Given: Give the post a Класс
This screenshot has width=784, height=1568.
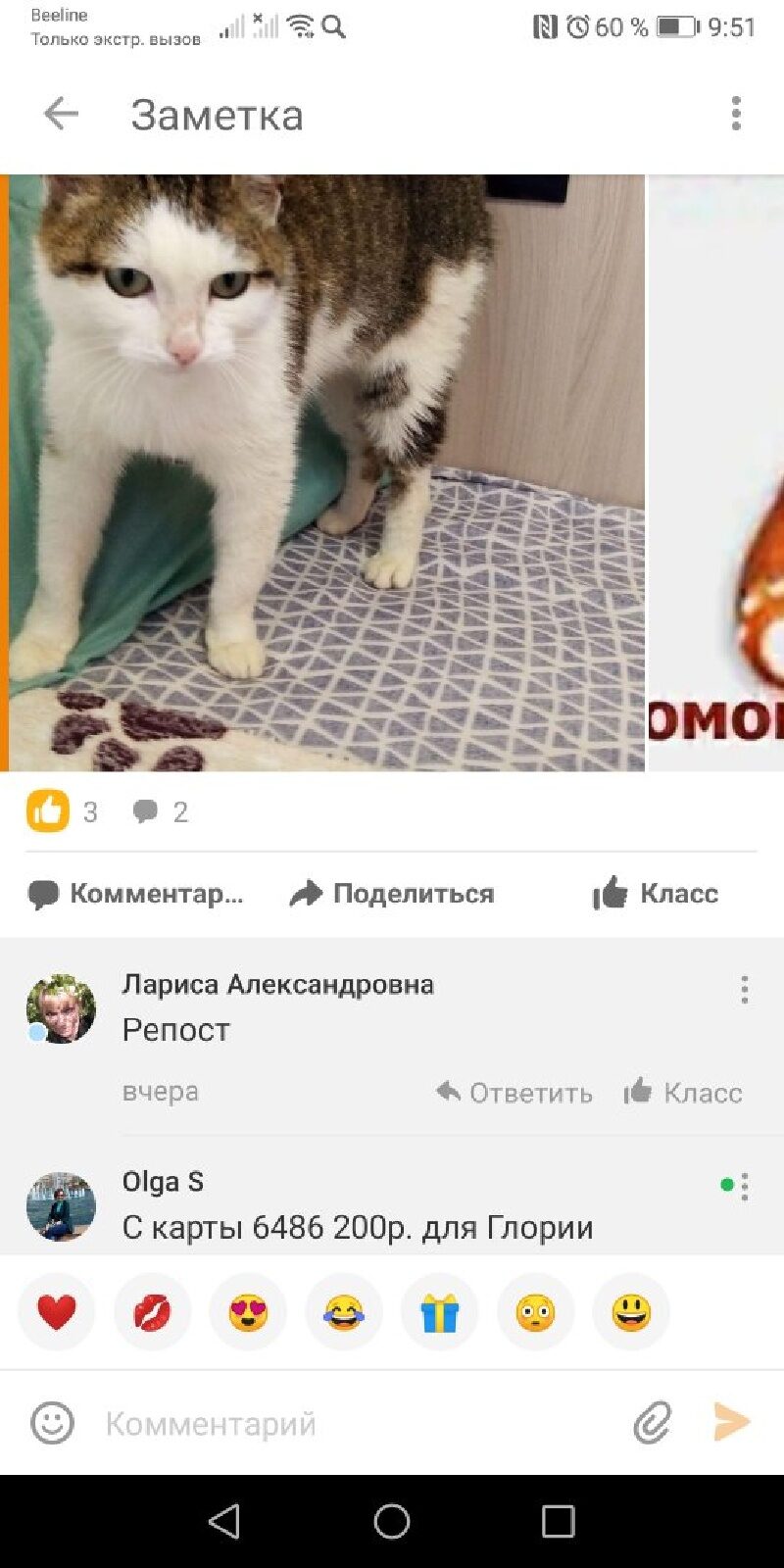Looking at the screenshot, I should (656, 894).
